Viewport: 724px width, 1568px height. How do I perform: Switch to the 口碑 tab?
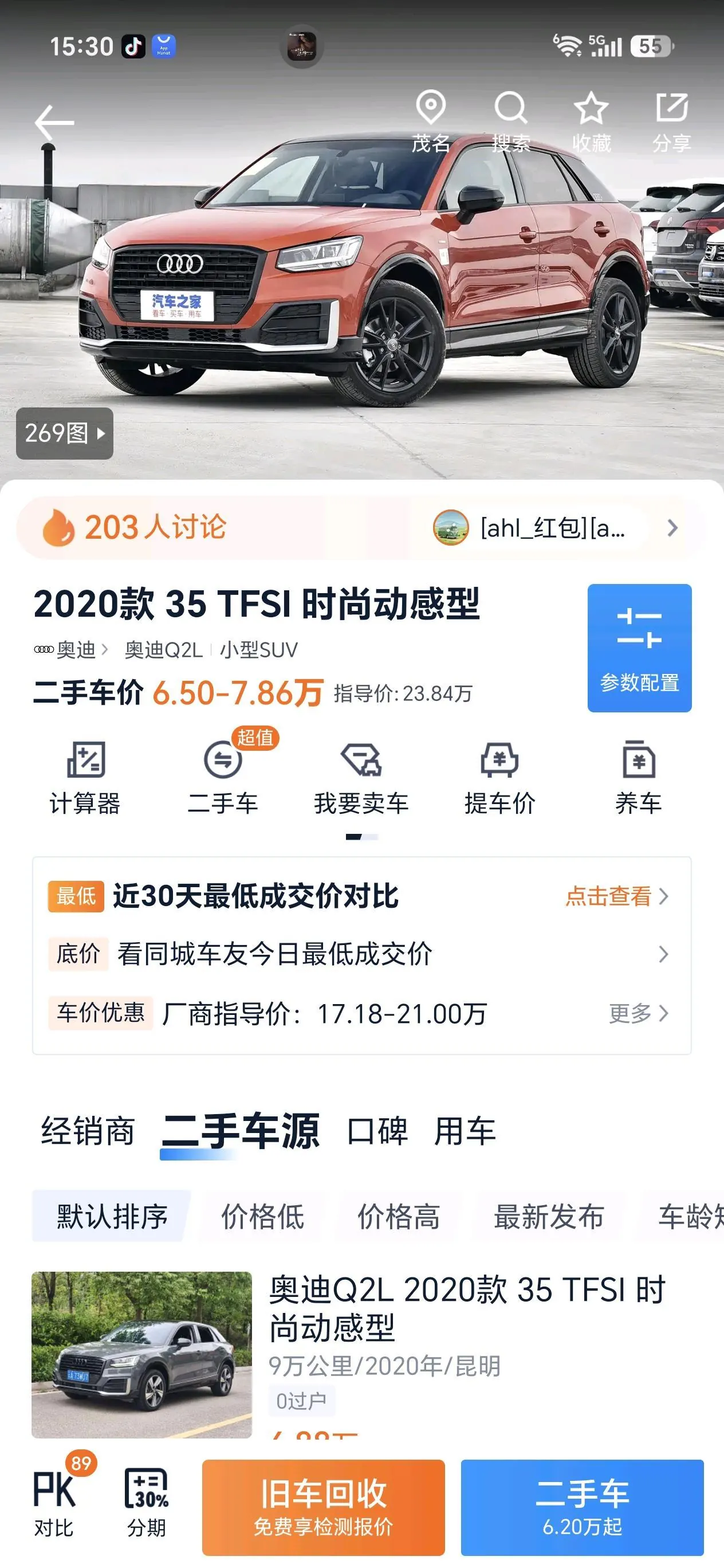tap(377, 1131)
